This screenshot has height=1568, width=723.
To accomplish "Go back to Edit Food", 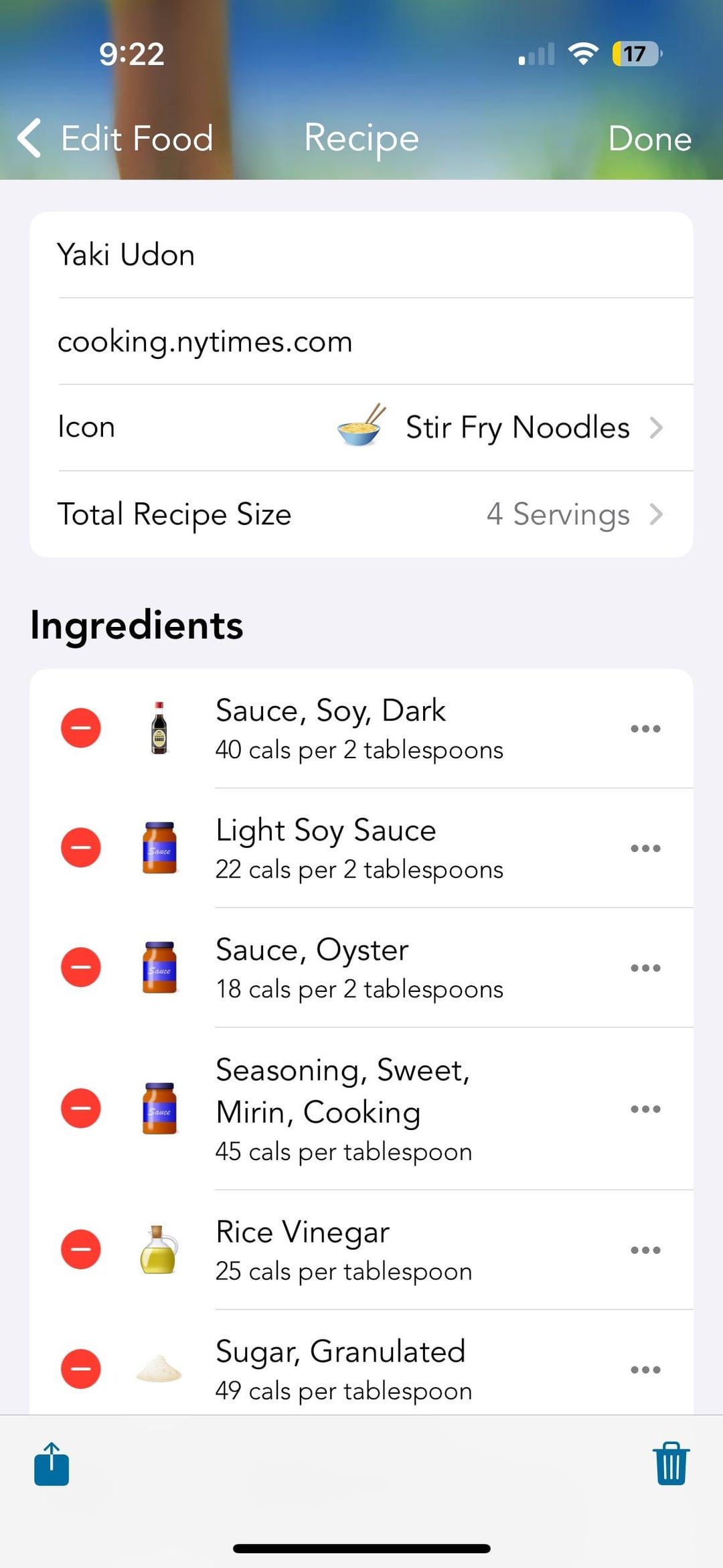I will [115, 139].
